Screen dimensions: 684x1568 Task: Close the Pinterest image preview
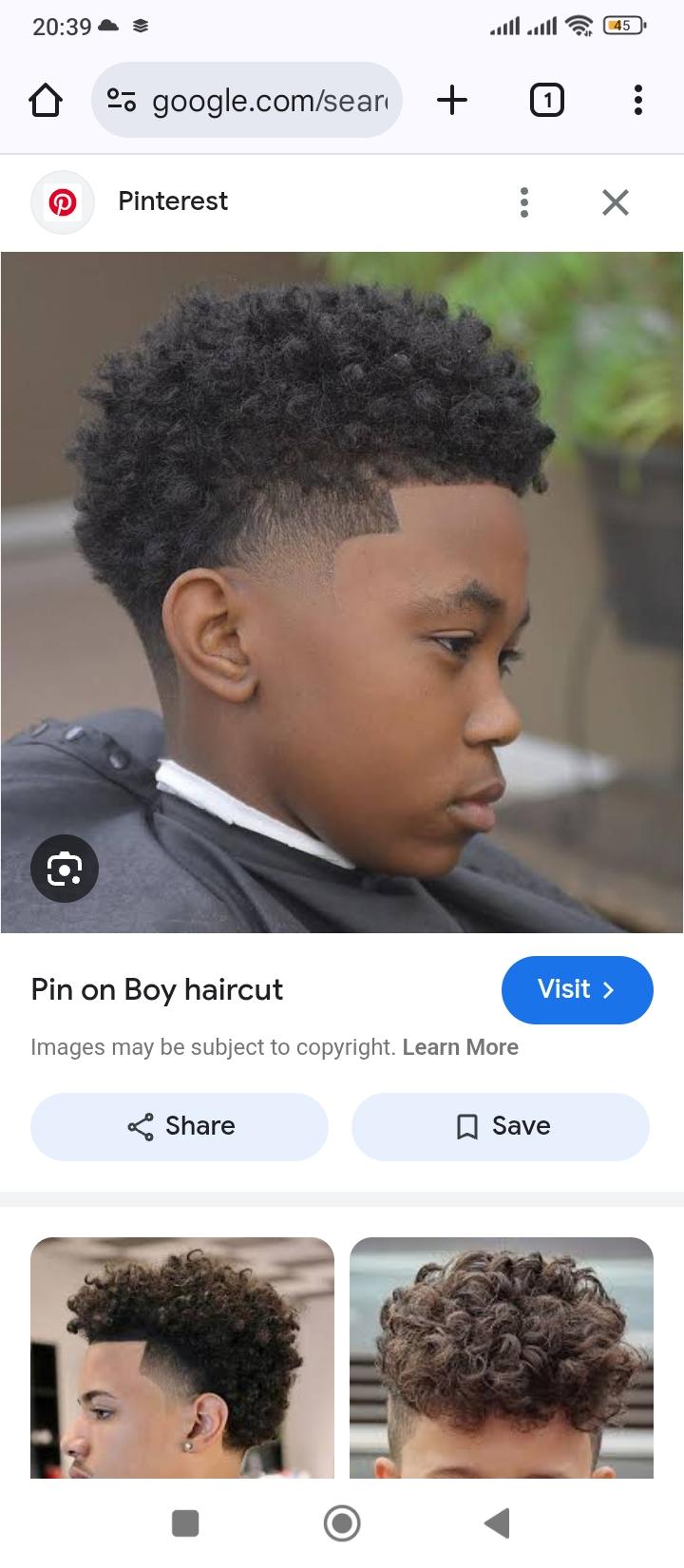[615, 201]
